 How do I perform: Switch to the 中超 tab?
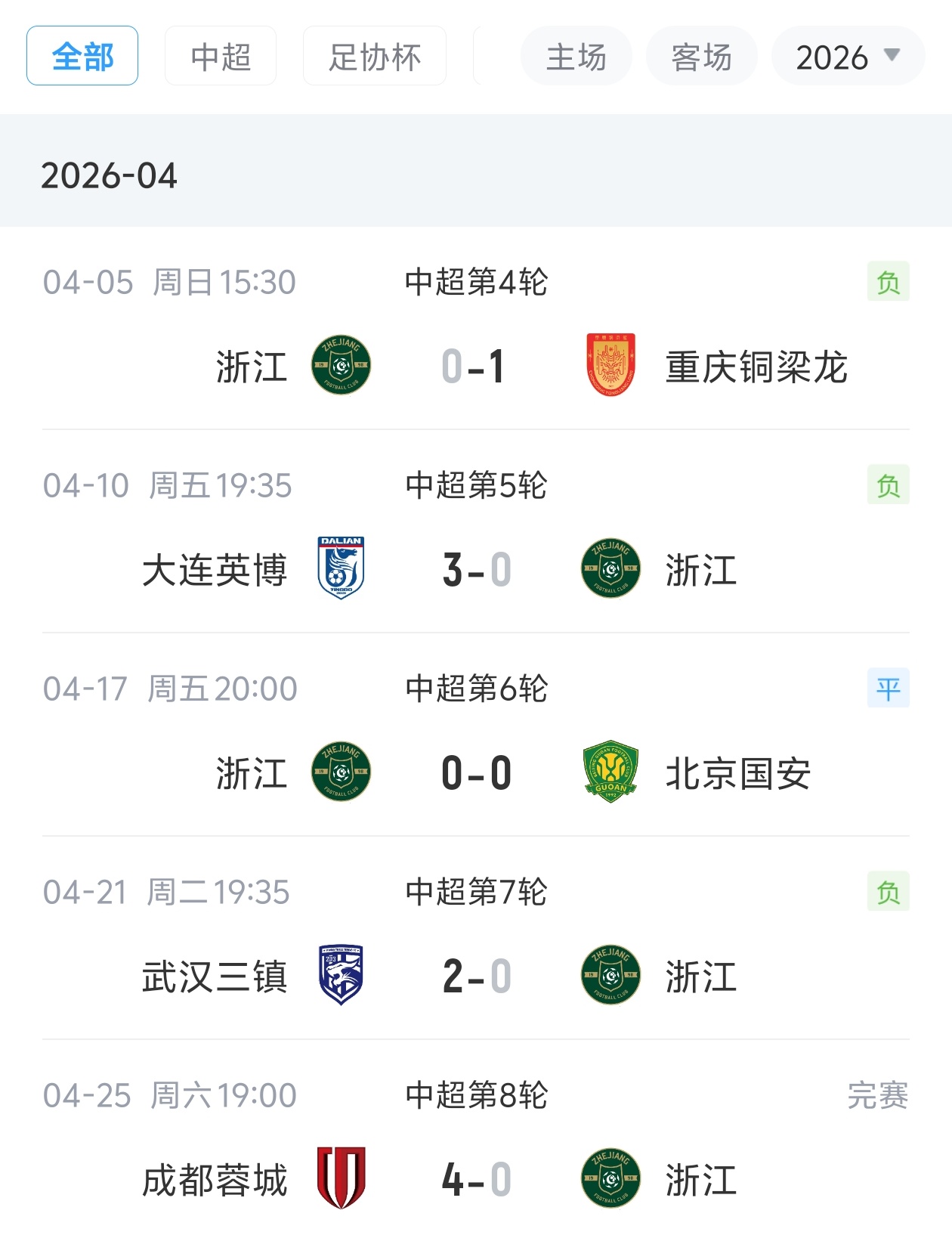(221, 56)
